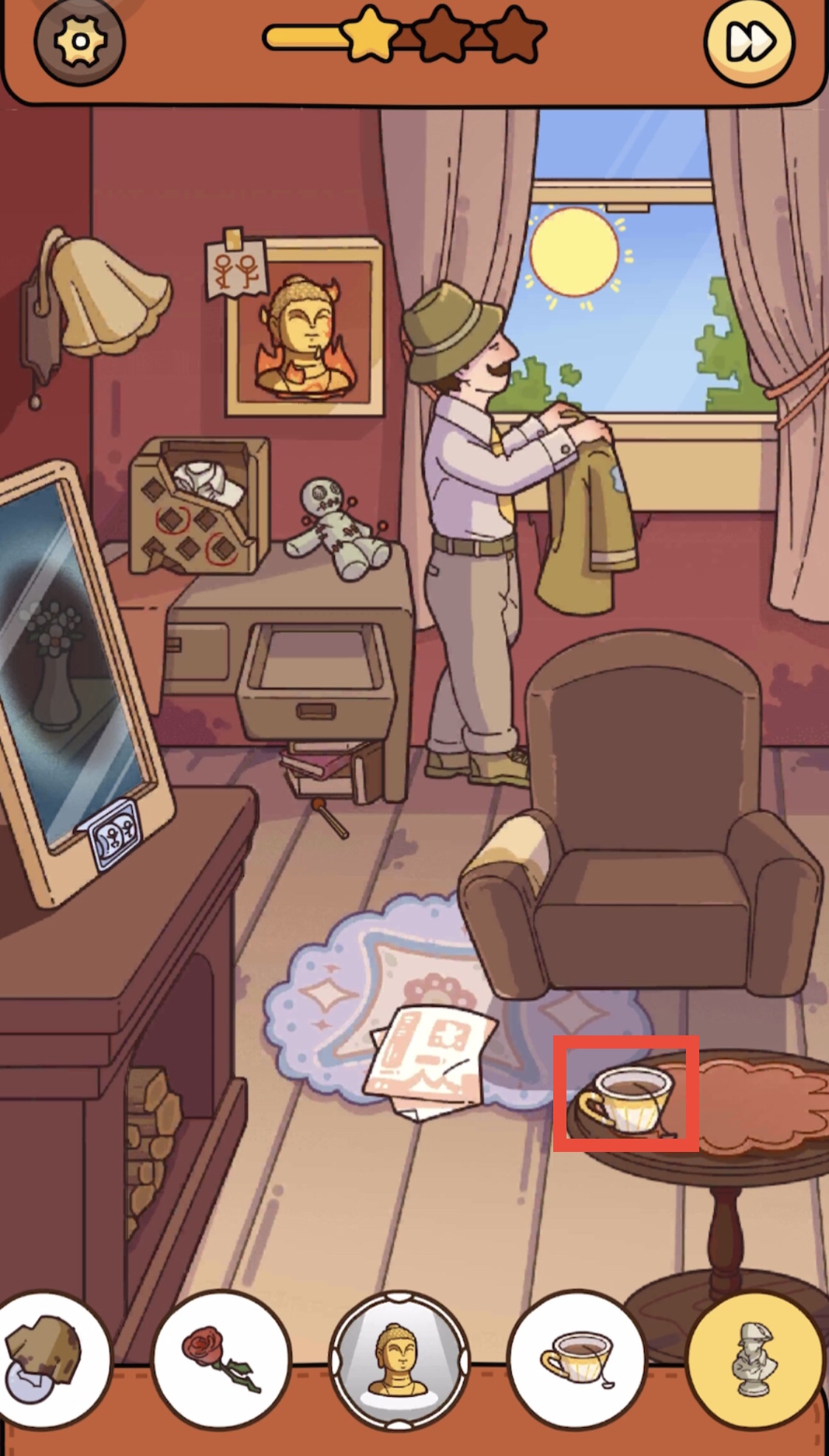Select the teacup item slot
This screenshot has height=1456, width=829.
pyautogui.click(x=577, y=1362)
